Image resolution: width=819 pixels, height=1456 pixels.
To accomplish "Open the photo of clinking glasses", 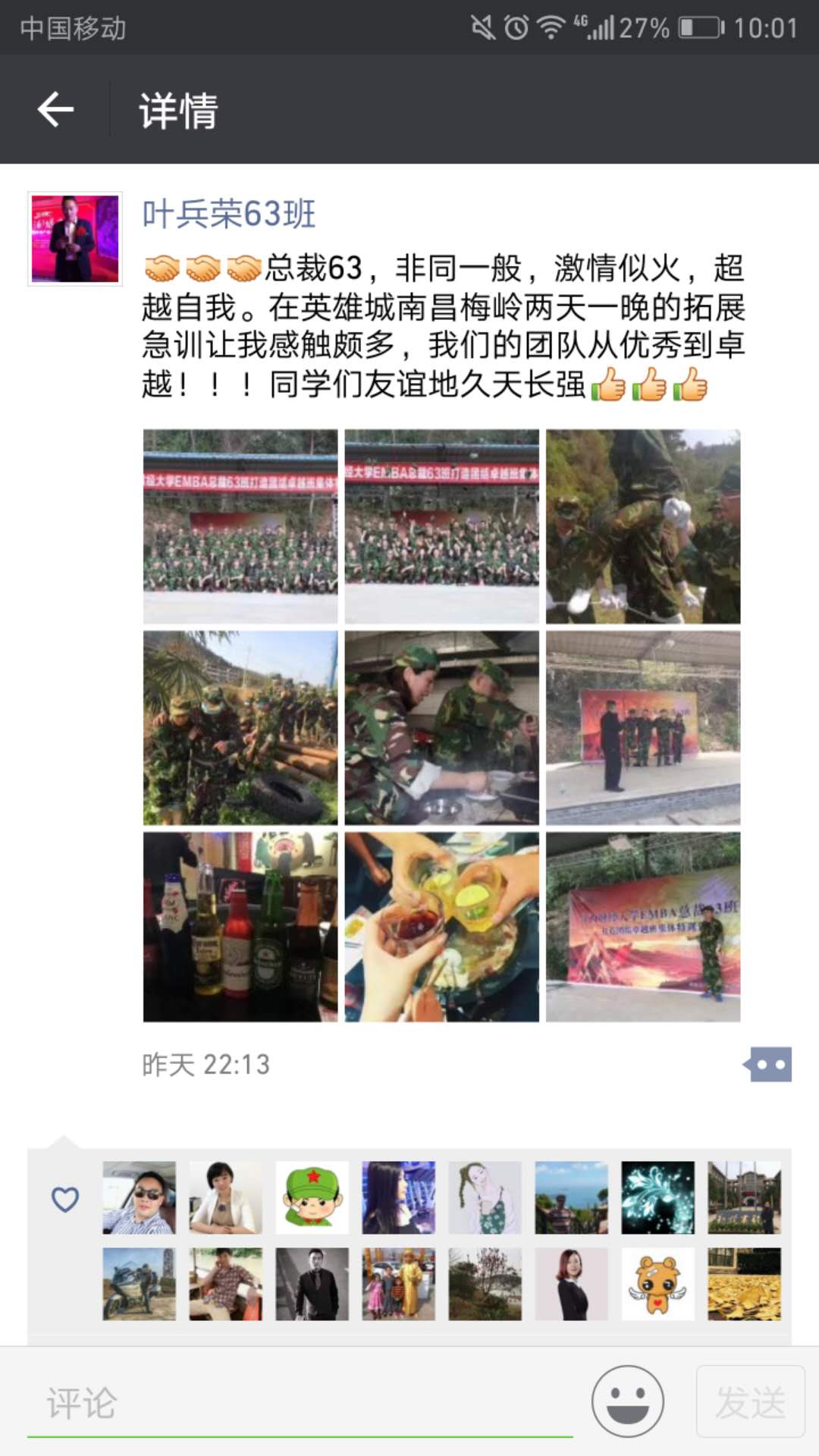I will (x=441, y=927).
